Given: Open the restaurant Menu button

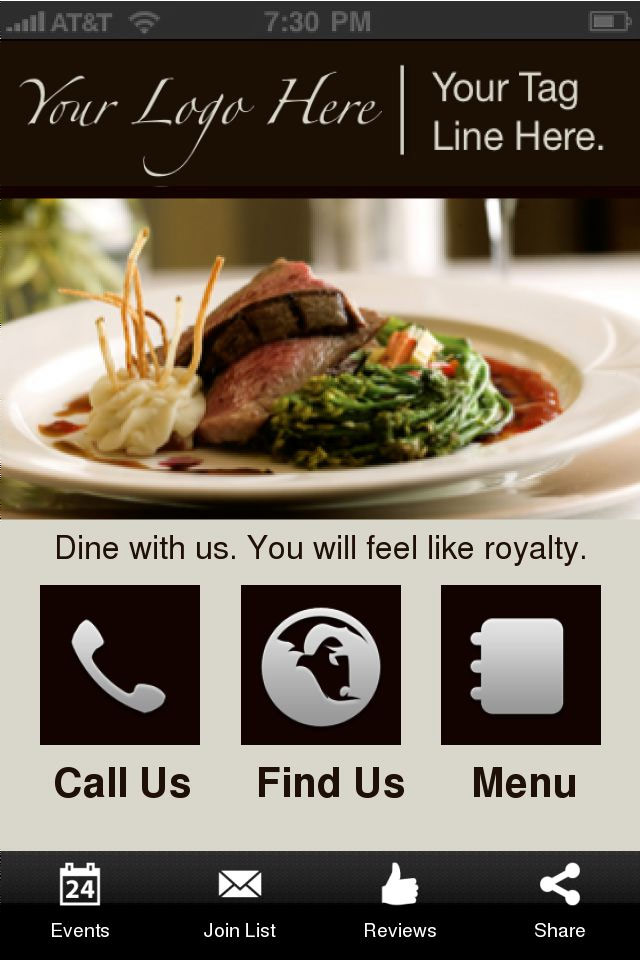Looking at the screenshot, I should click(x=521, y=665).
